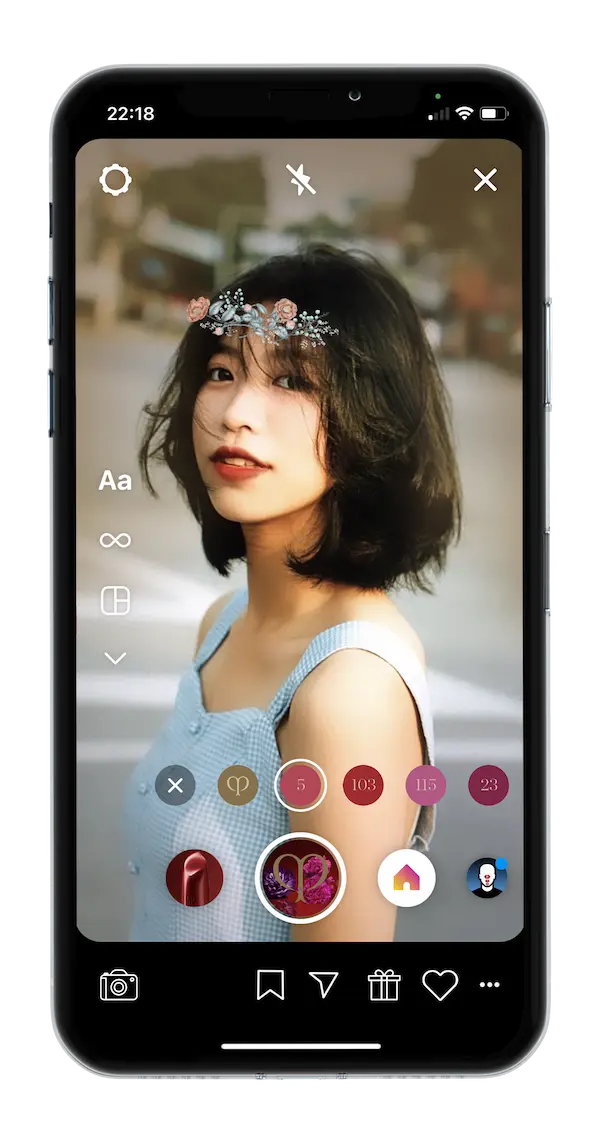The image size is (600, 1145).
Task: Remove the lipstick shade with X swatch
Action: click(x=175, y=785)
